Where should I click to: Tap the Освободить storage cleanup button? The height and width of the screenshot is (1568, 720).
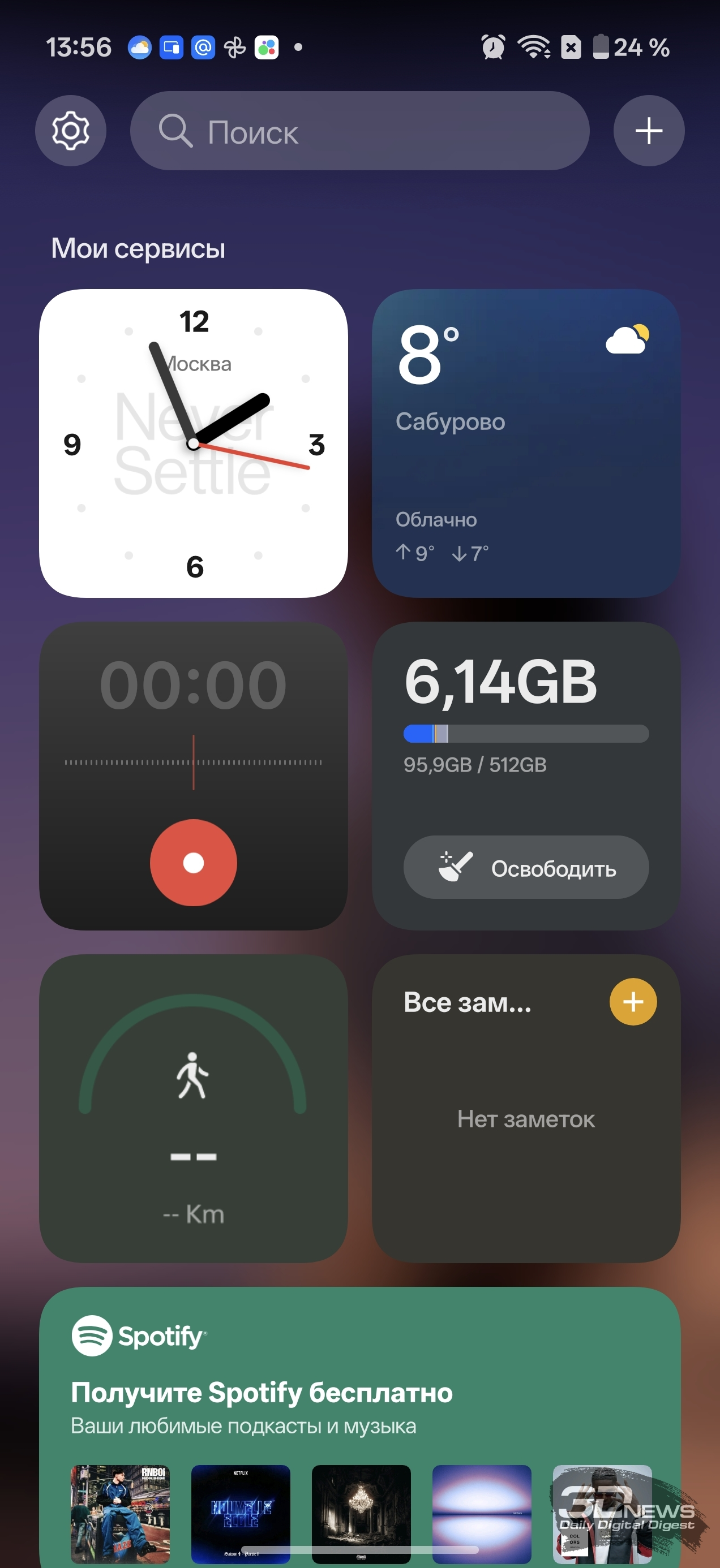pyautogui.click(x=526, y=867)
